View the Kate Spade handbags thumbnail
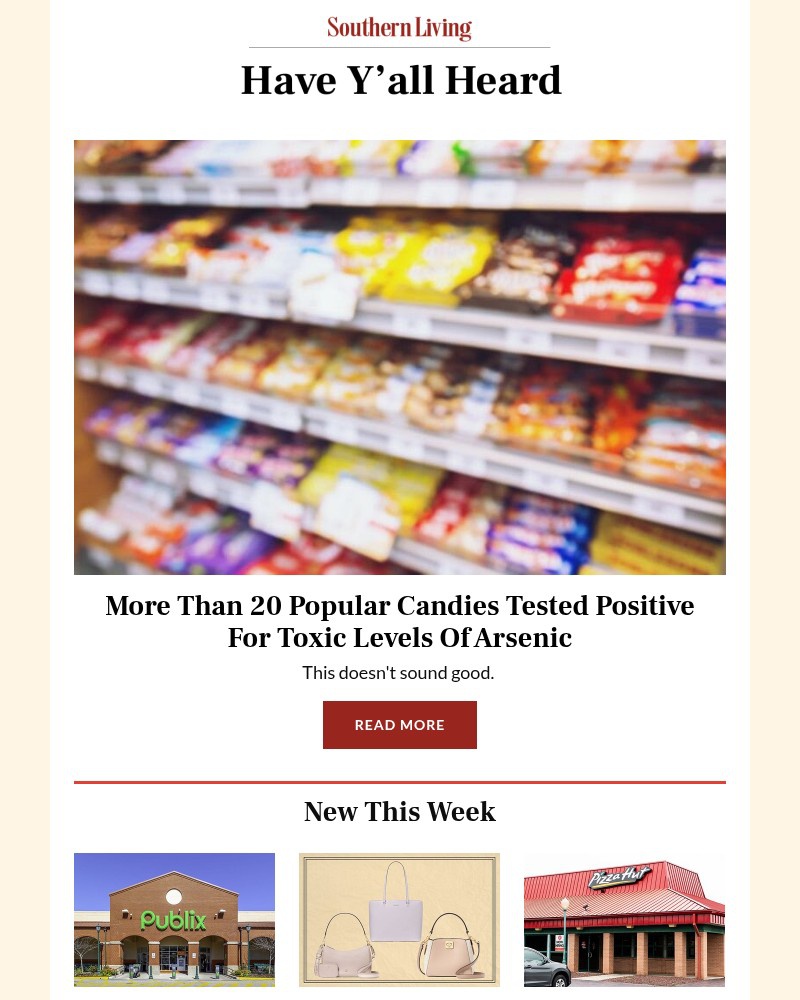Screen dimensions: 800x1000 [x=399, y=919]
